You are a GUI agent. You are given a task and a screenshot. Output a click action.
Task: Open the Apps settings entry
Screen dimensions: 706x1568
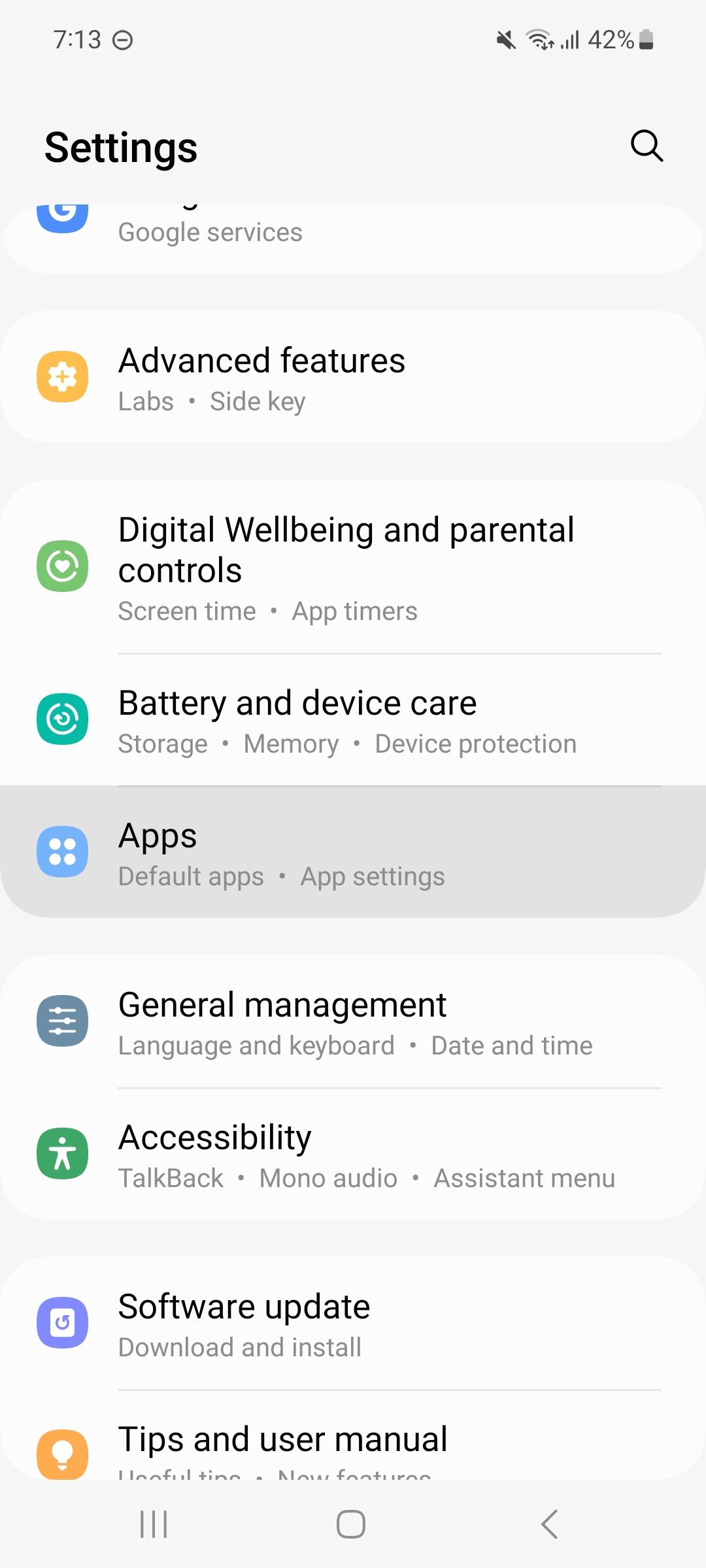[x=353, y=851]
